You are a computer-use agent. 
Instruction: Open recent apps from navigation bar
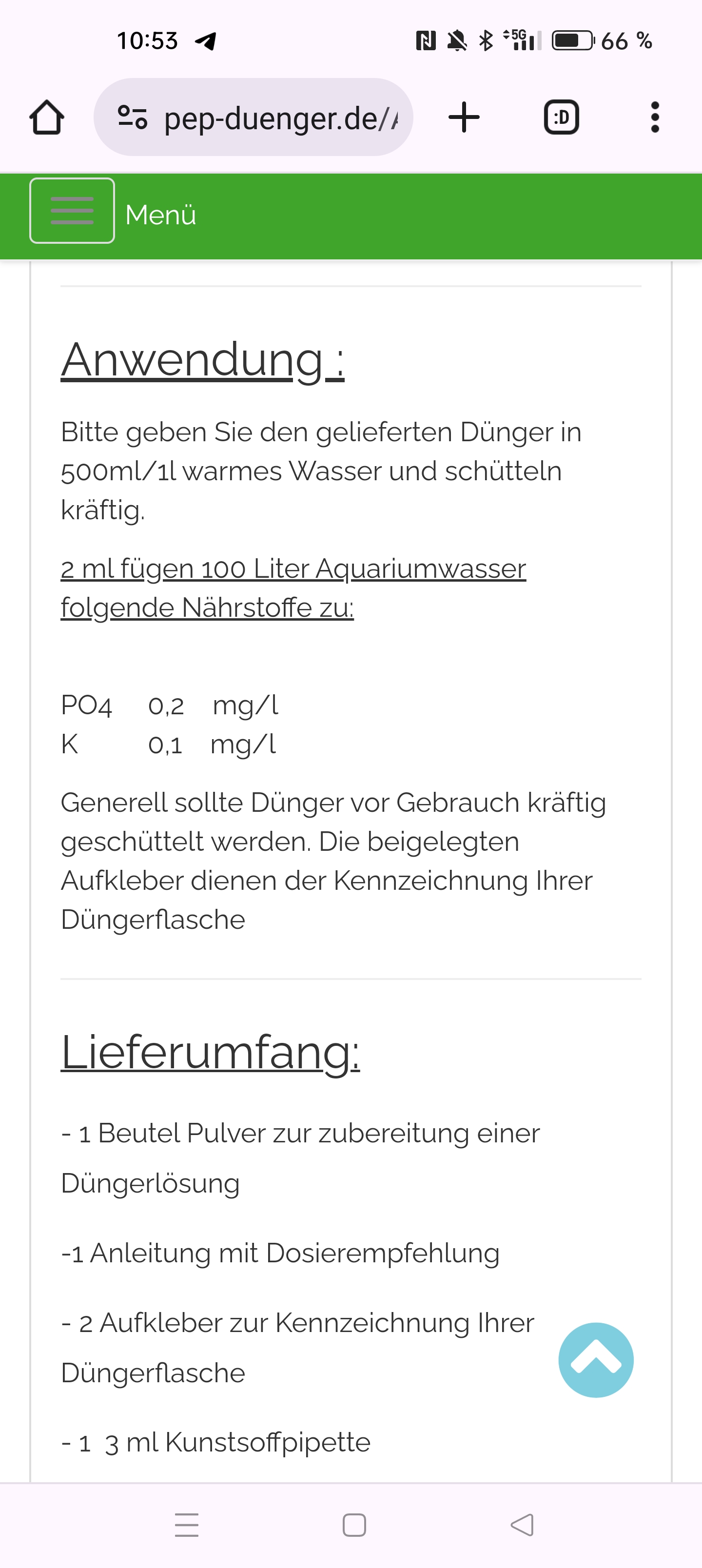pos(186,1525)
